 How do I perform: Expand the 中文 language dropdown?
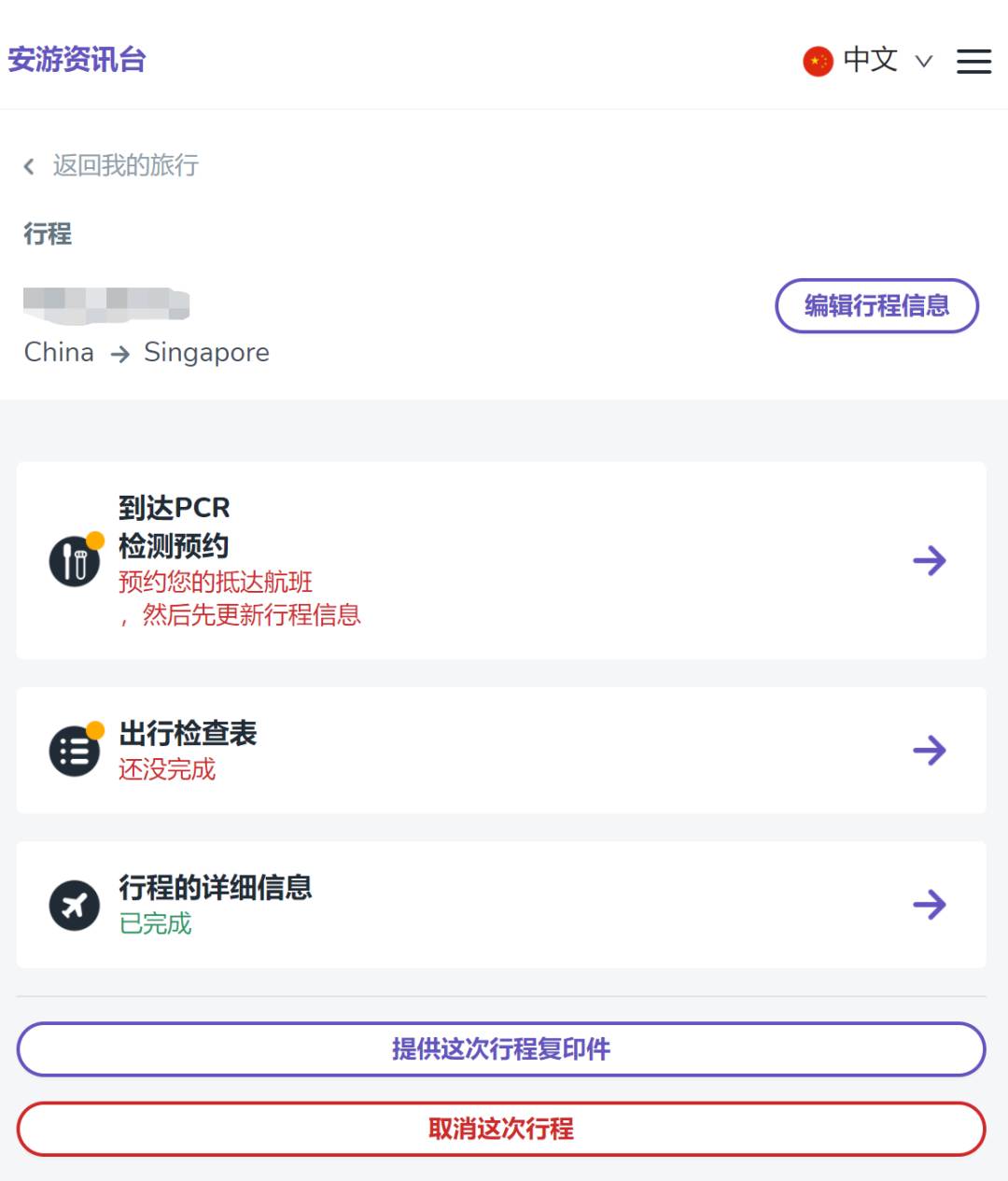click(x=870, y=61)
